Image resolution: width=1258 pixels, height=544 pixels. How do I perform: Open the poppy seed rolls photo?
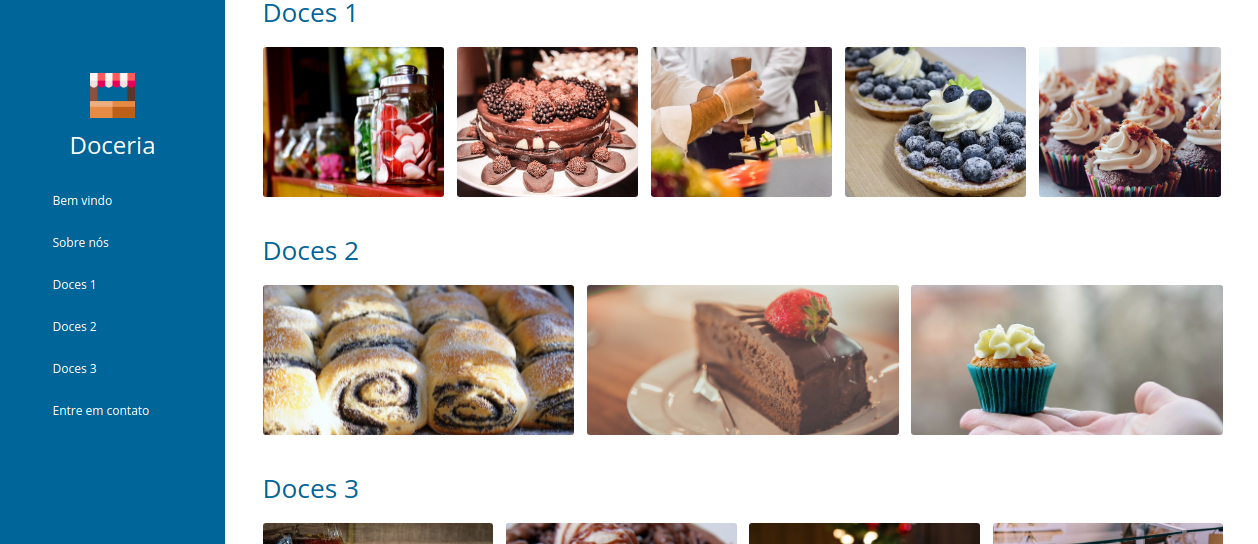[418, 360]
